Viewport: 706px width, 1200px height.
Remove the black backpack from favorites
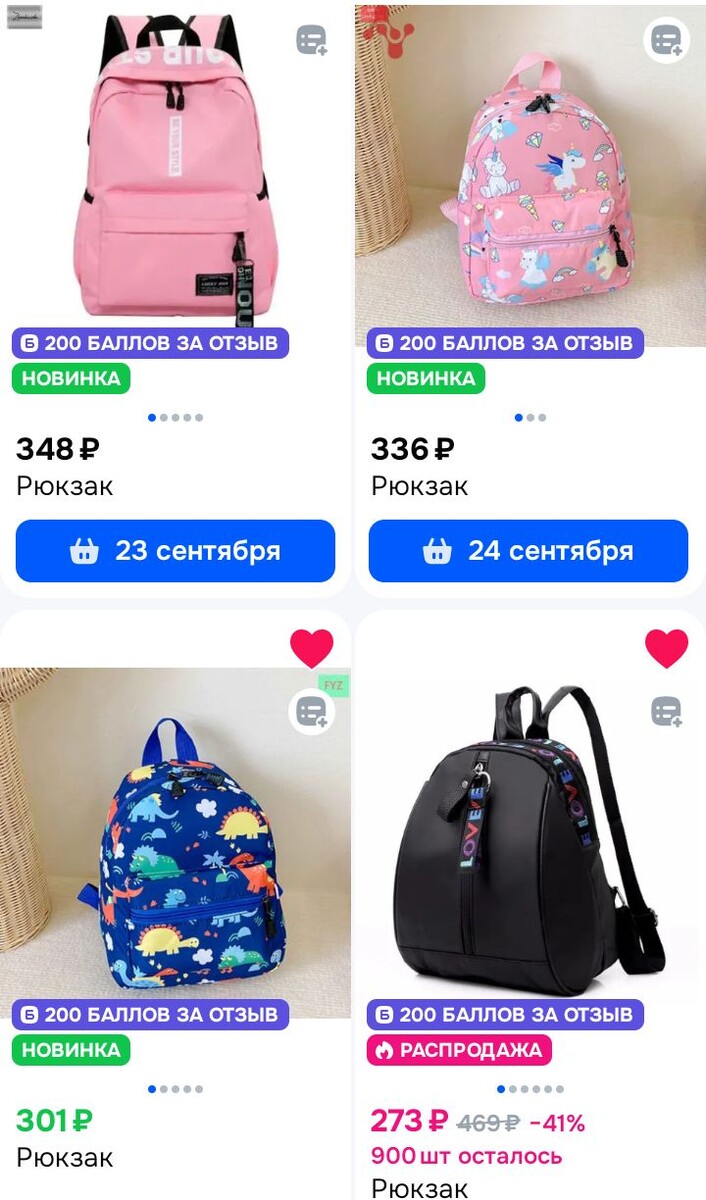tap(667, 648)
